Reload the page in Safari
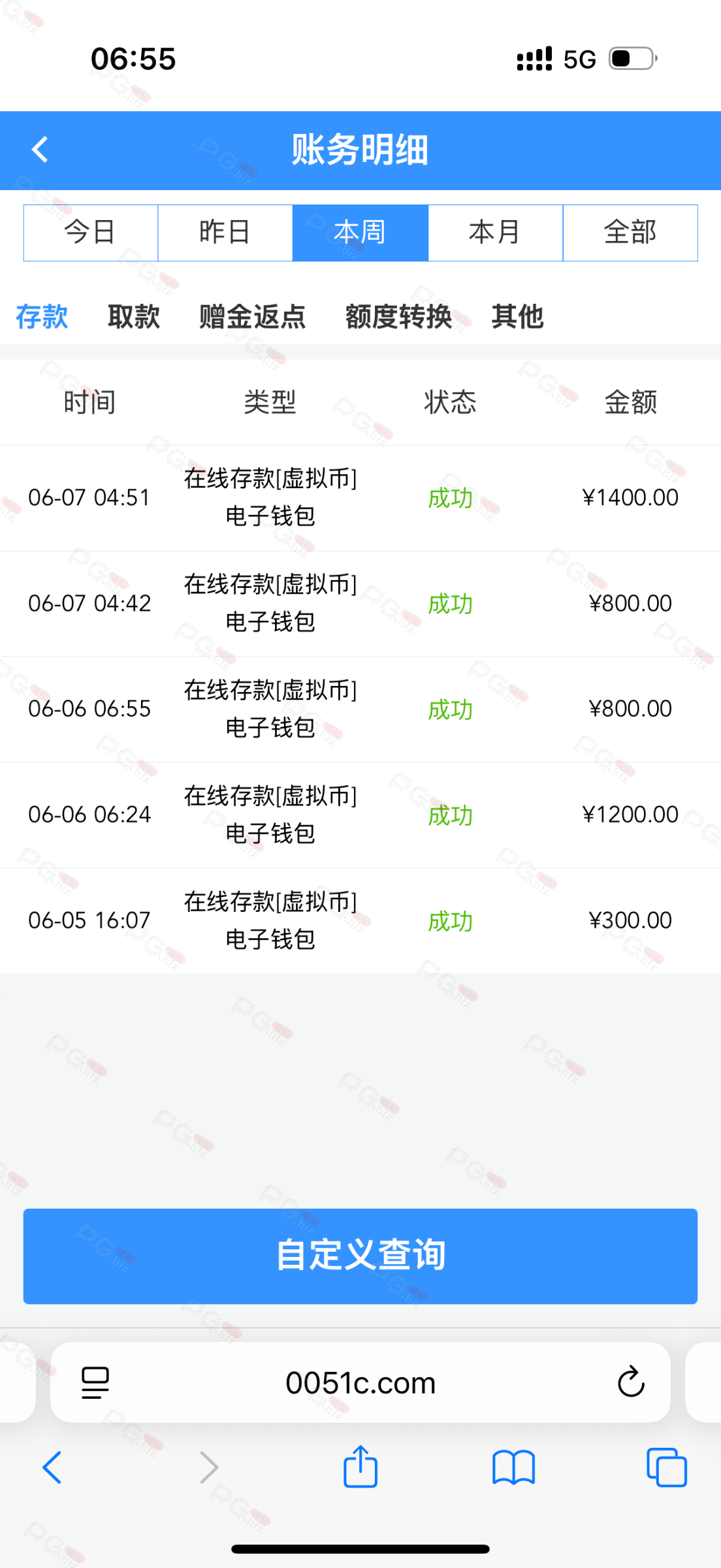This screenshot has width=721, height=1568. (x=631, y=1382)
